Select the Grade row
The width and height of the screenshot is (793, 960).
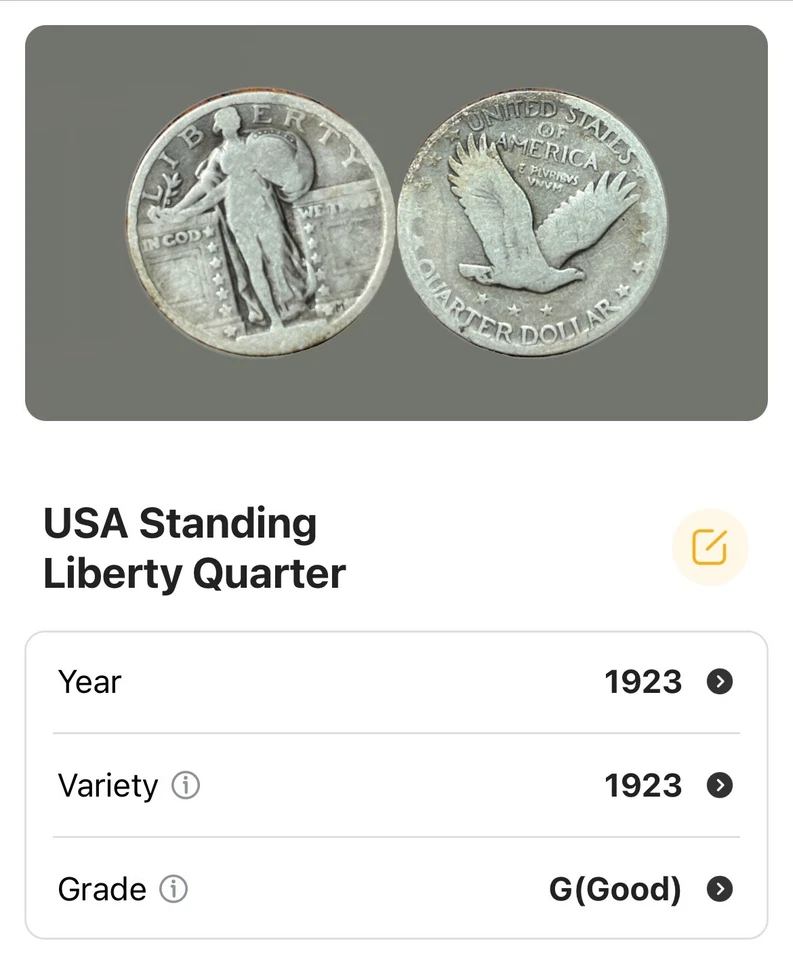coord(396,889)
